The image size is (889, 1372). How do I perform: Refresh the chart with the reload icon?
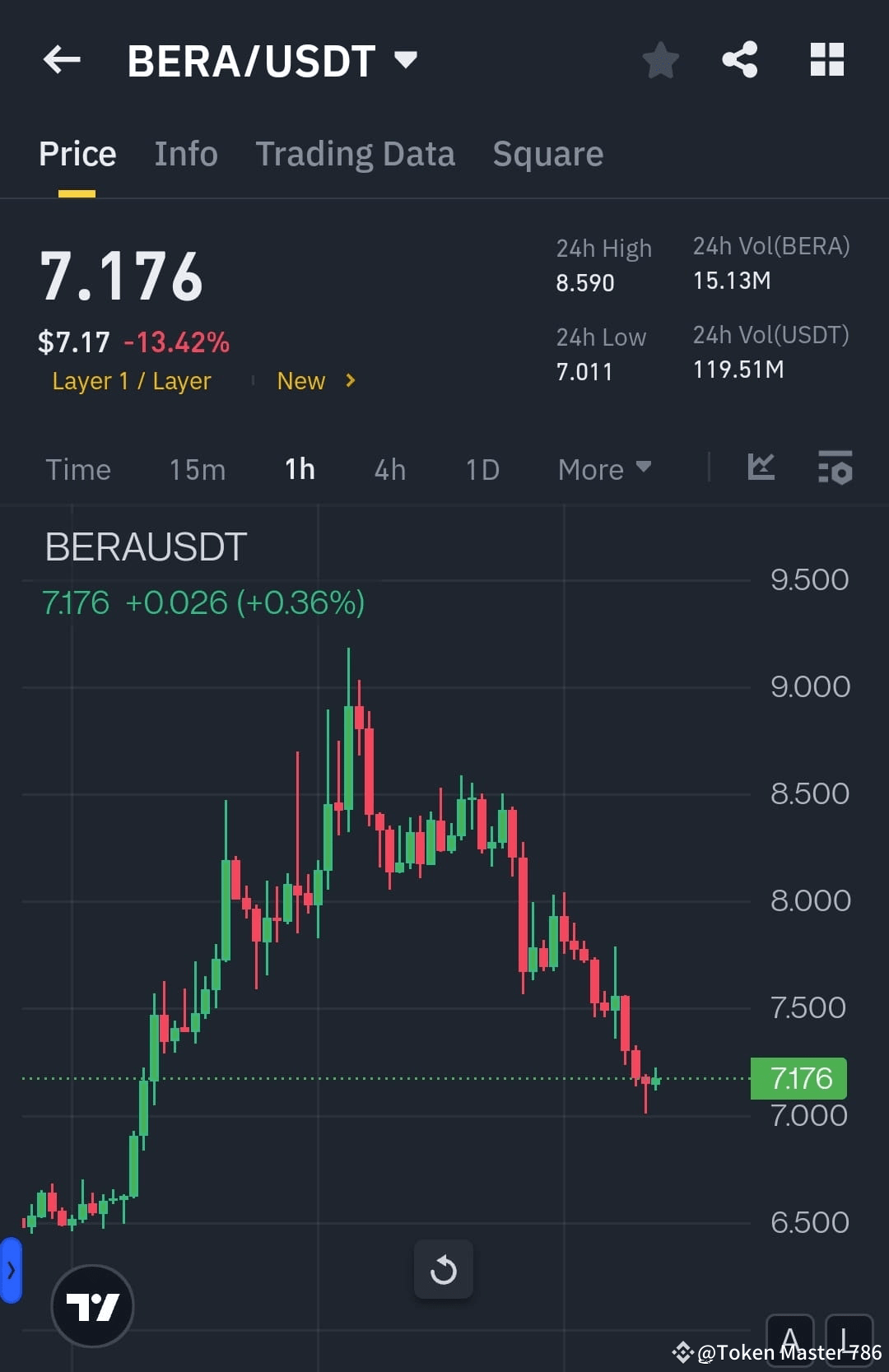444,1268
